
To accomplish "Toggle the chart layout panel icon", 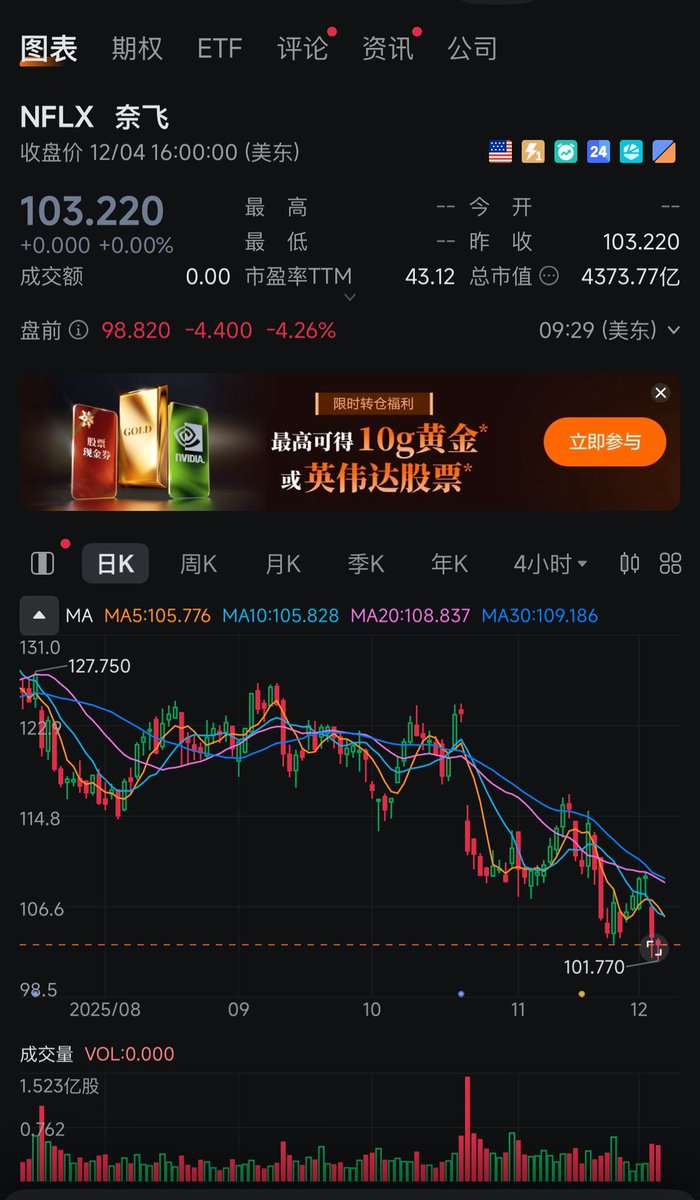I will (42, 563).
